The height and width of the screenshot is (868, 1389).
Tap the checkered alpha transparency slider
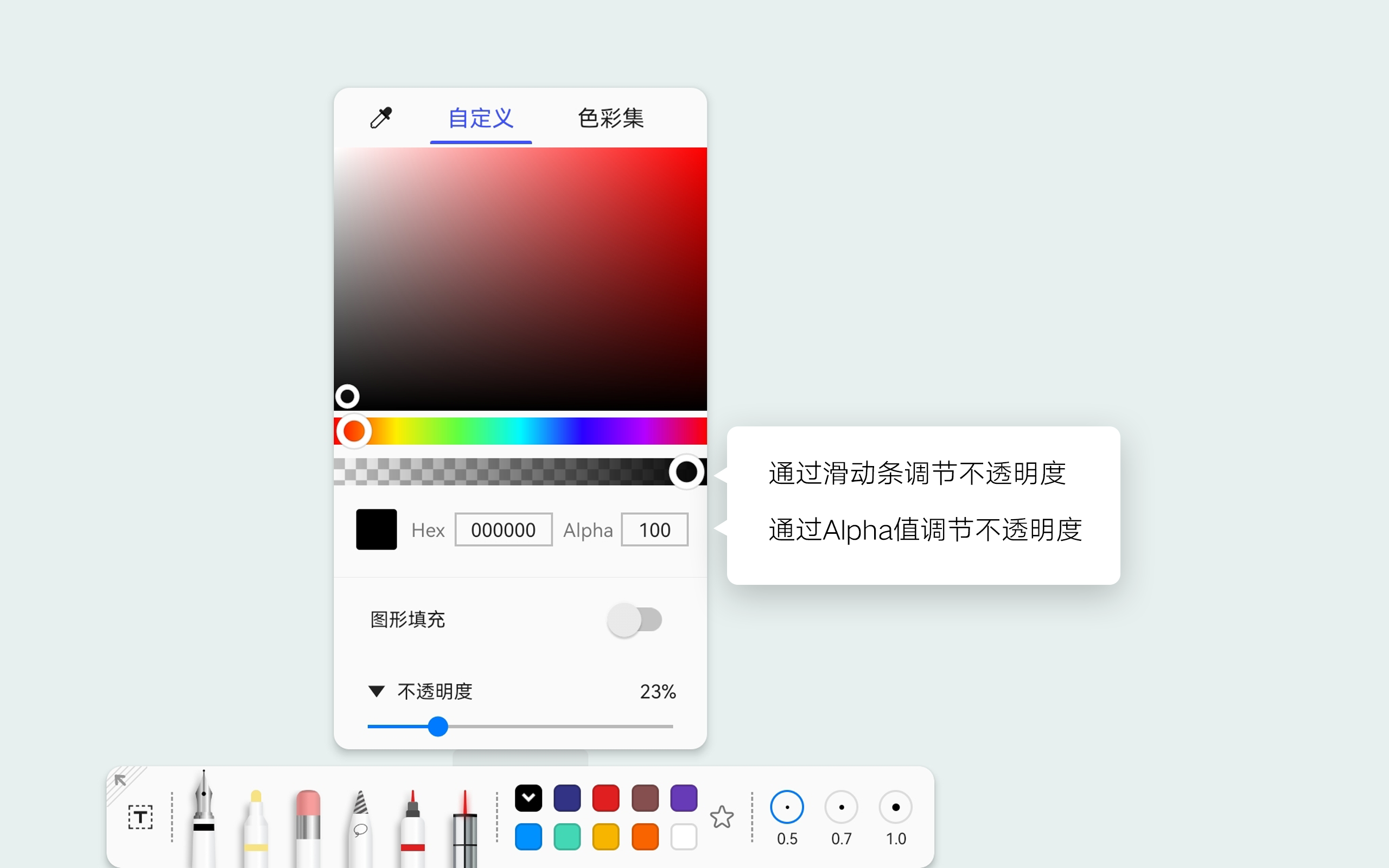(505, 471)
